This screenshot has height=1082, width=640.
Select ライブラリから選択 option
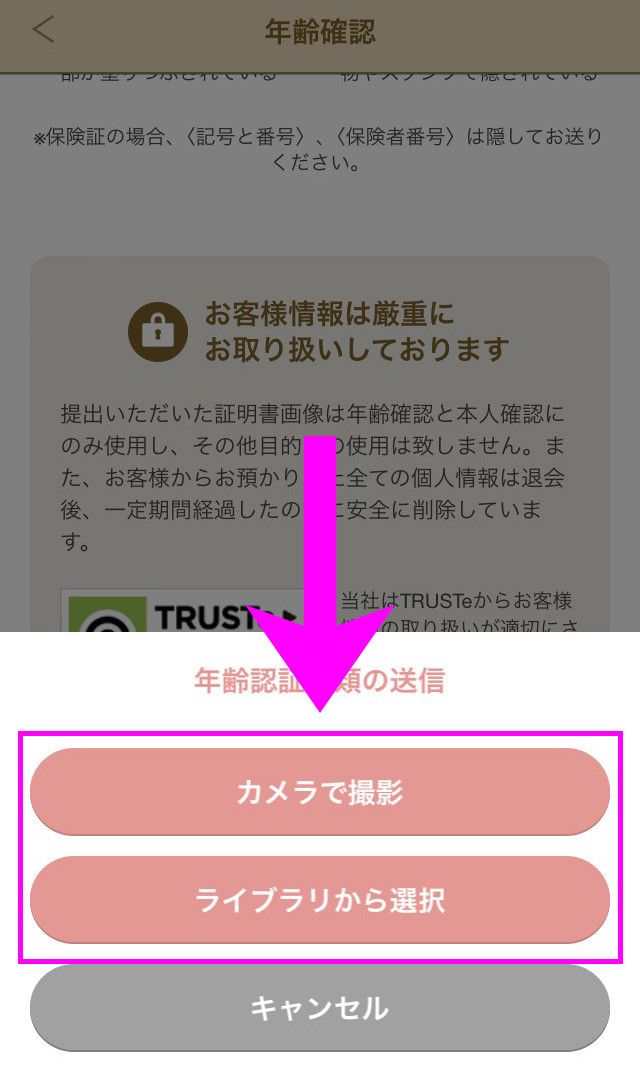click(x=320, y=900)
